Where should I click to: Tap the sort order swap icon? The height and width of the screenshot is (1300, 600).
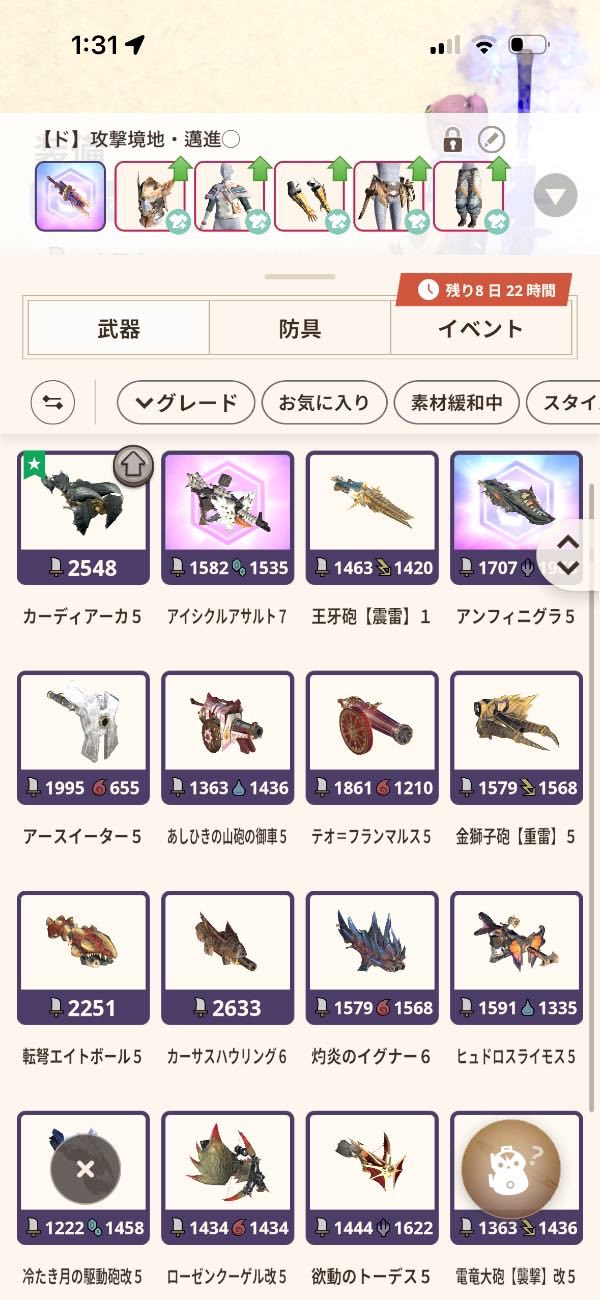pos(53,403)
